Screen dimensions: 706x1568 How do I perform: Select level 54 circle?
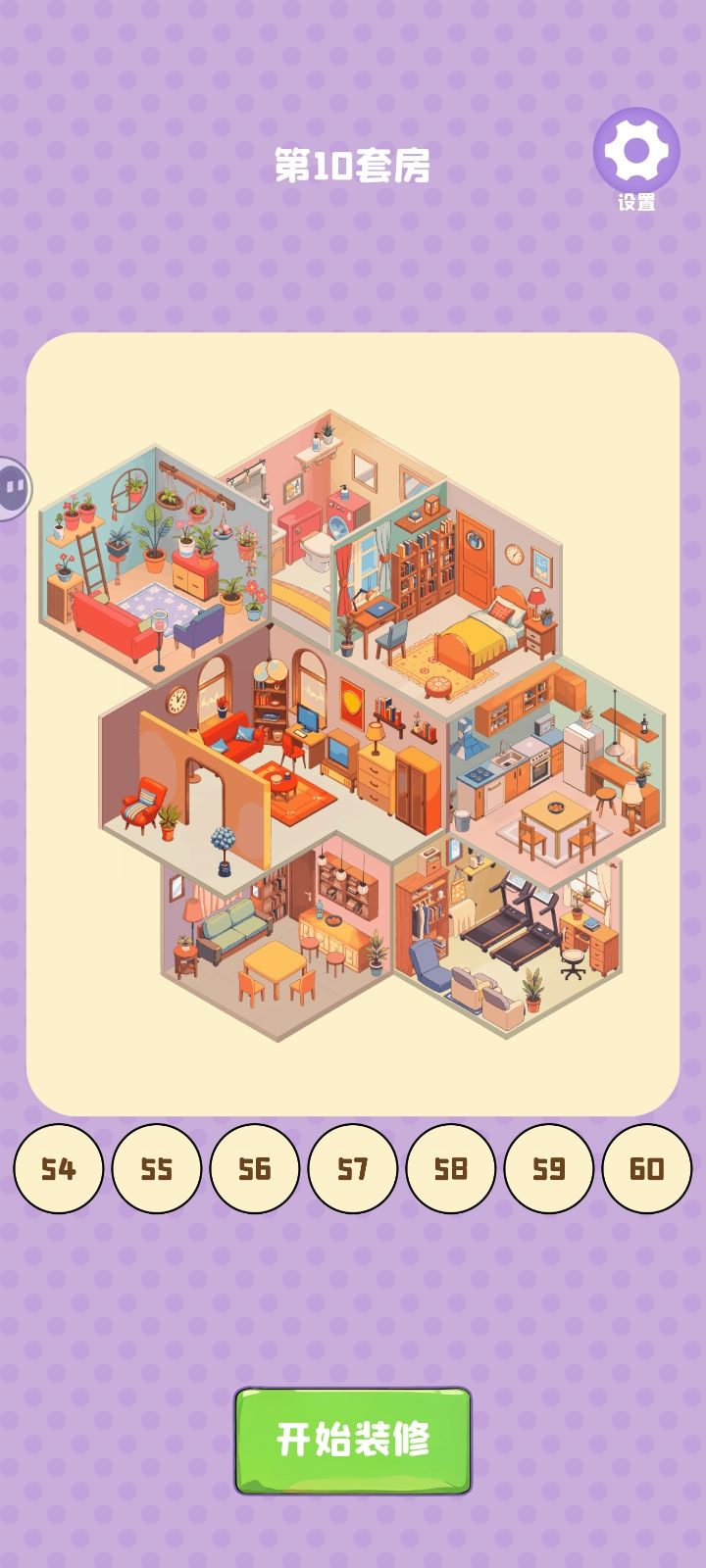point(57,1168)
